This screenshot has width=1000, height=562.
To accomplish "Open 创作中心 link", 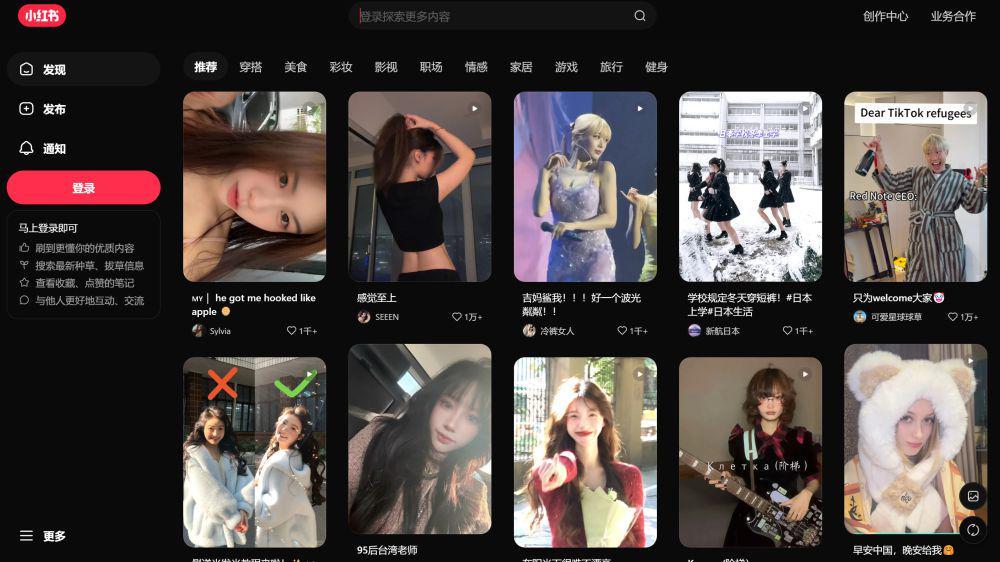I will pyautogui.click(x=885, y=16).
